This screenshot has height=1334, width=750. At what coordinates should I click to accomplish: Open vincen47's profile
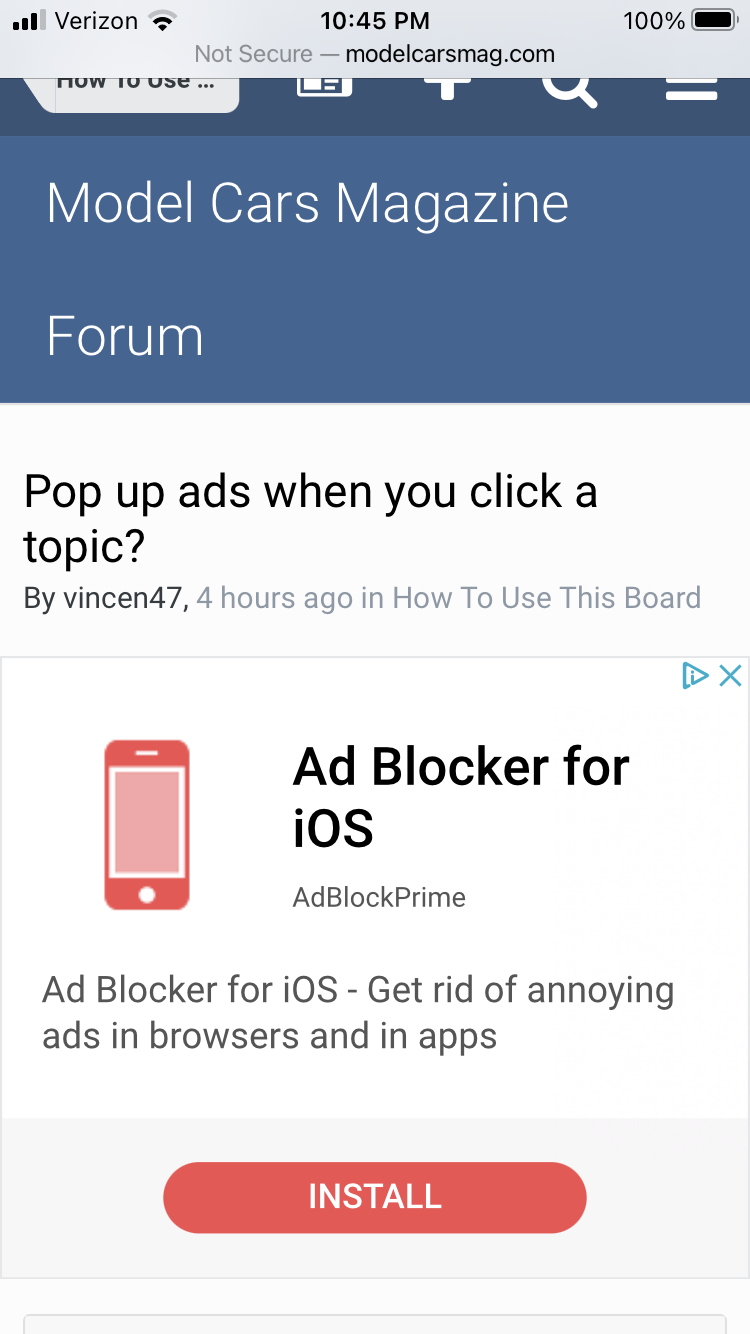pos(122,598)
